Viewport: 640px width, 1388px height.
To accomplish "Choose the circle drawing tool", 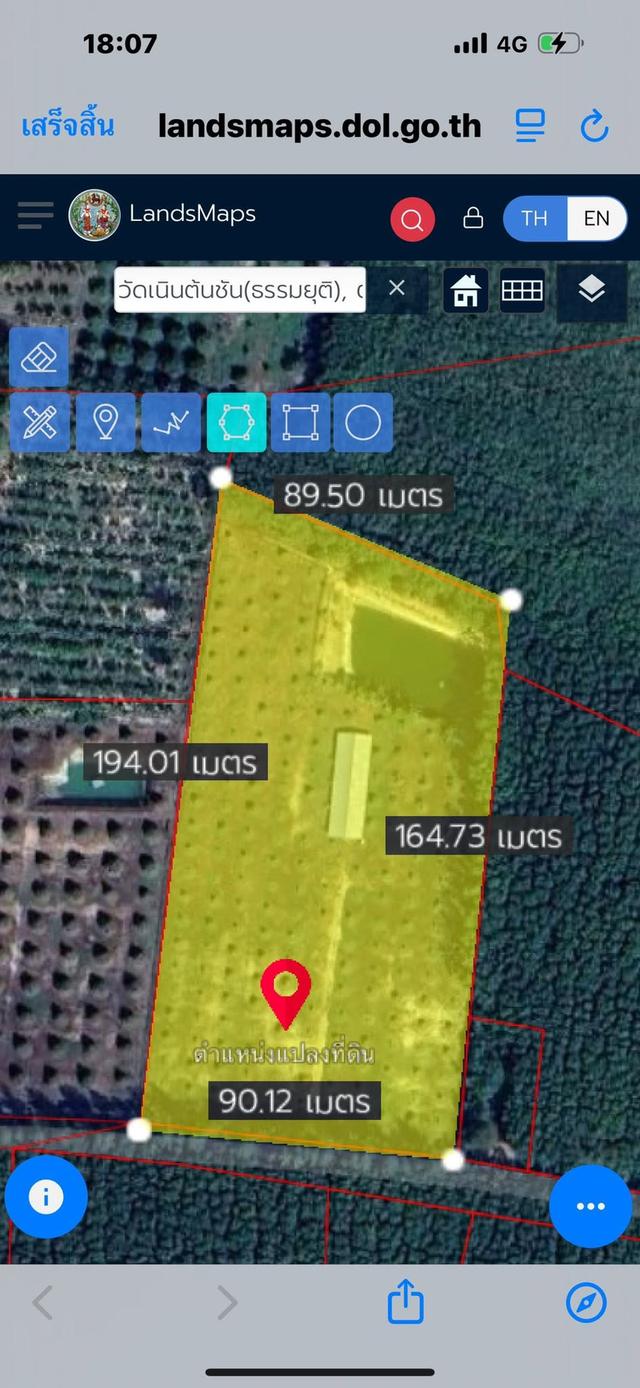I will click(x=363, y=423).
